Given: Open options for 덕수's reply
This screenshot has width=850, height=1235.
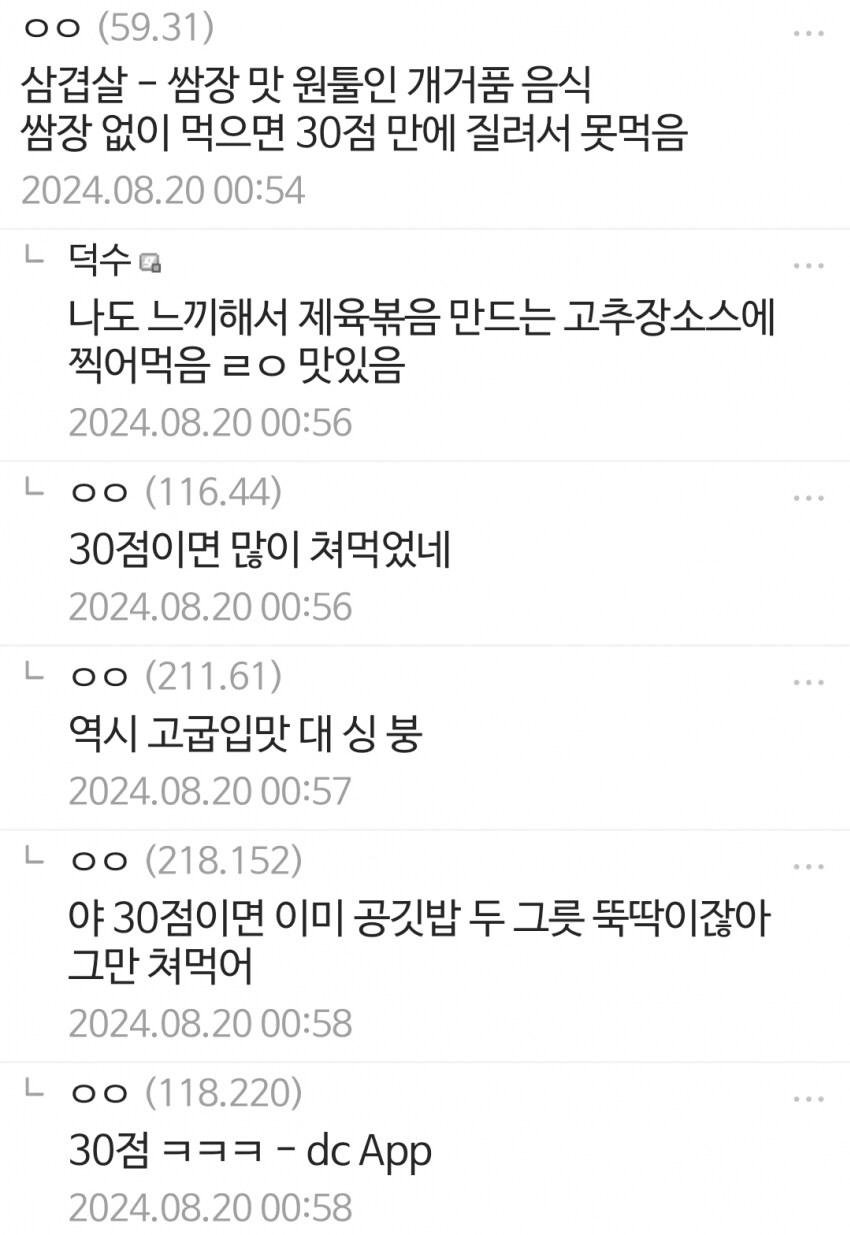Looking at the screenshot, I should pos(808,265).
